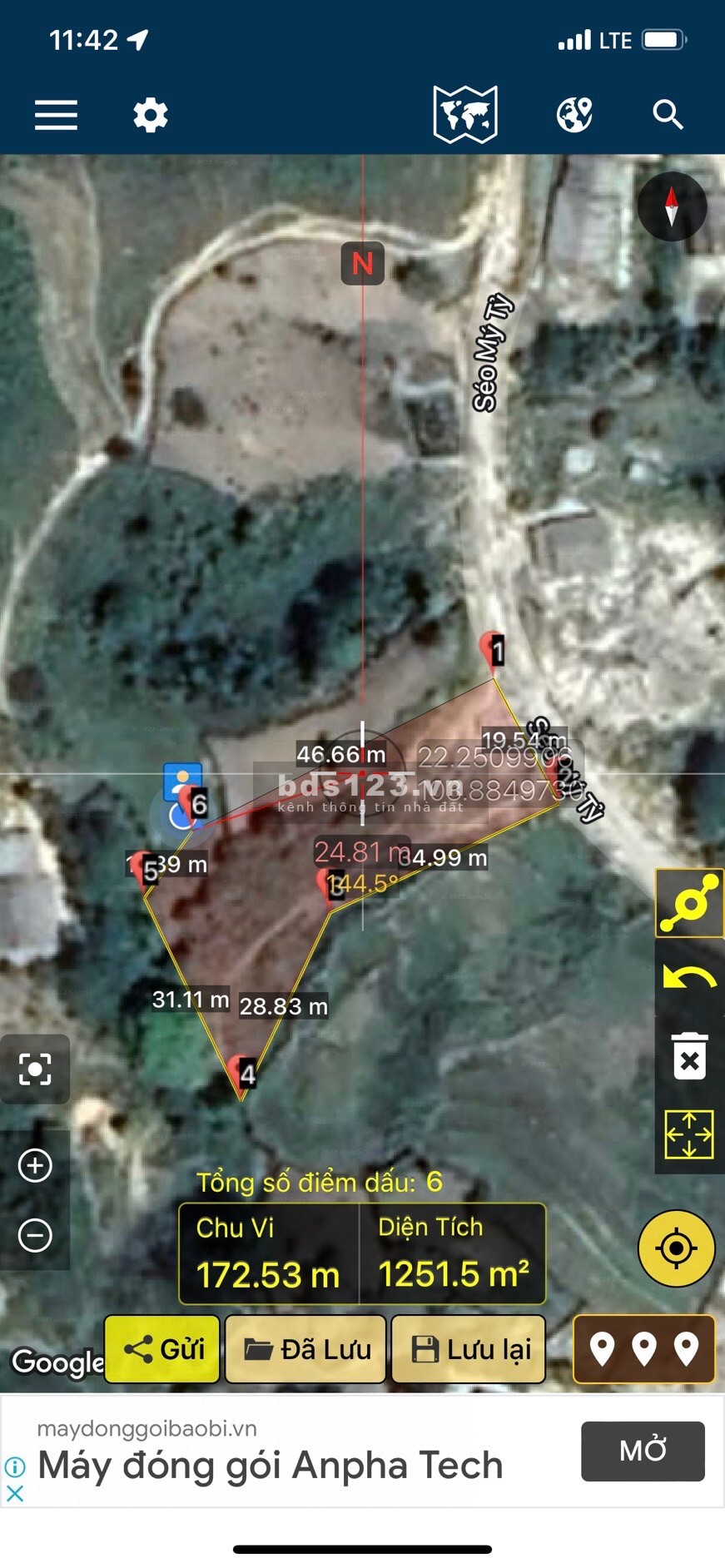Open the hamburger menu
725x1568 pixels.
tap(56, 115)
